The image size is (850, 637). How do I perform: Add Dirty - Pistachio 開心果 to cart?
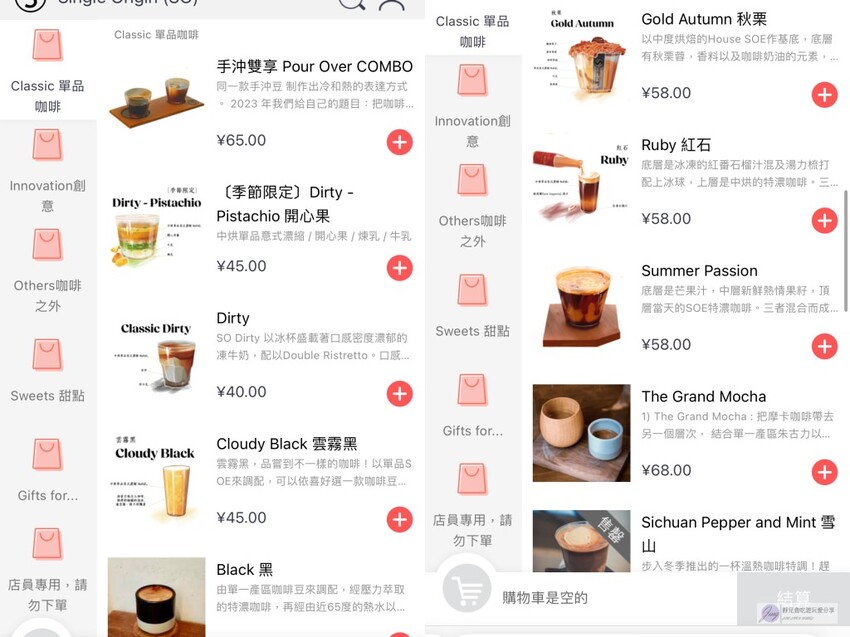(x=399, y=268)
